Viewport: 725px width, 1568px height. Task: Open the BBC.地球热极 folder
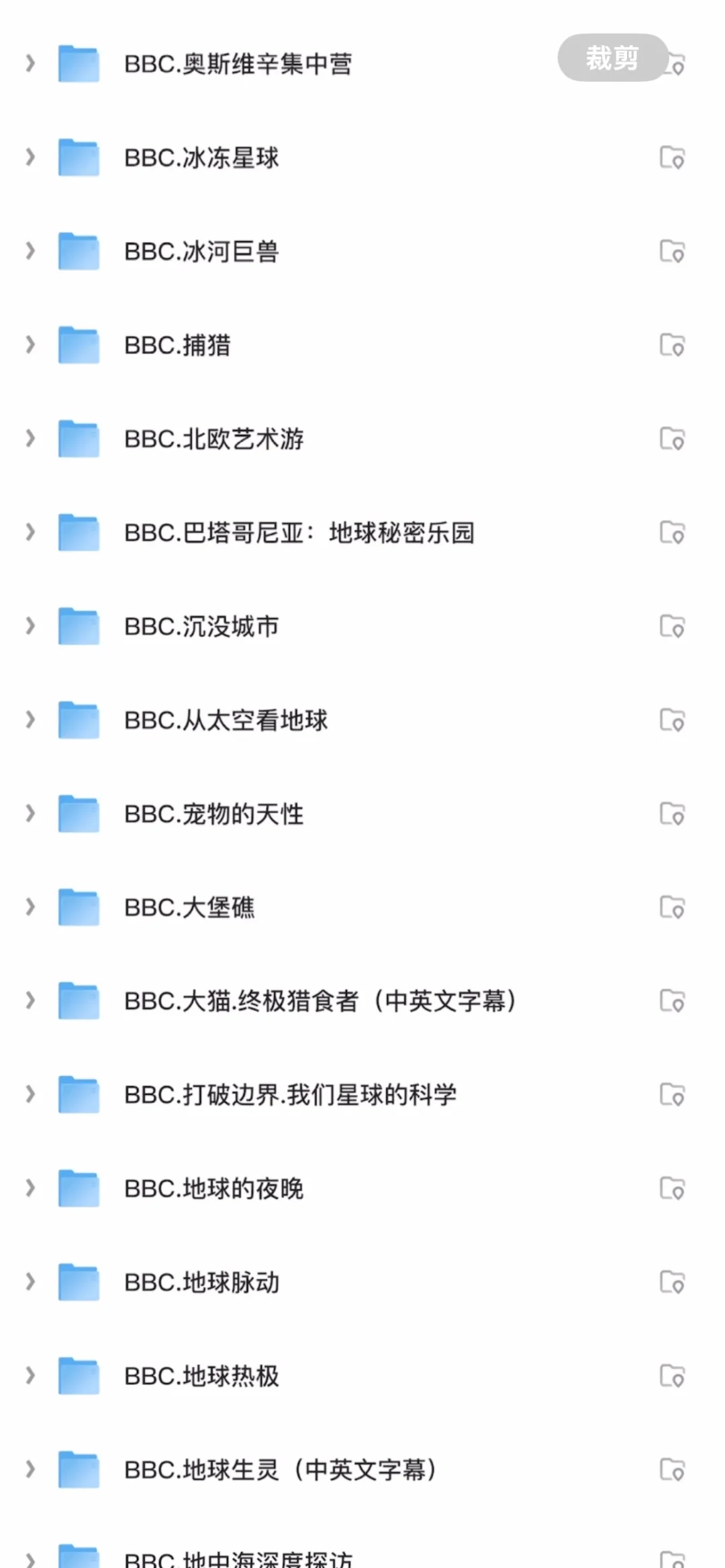[201, 1376]
